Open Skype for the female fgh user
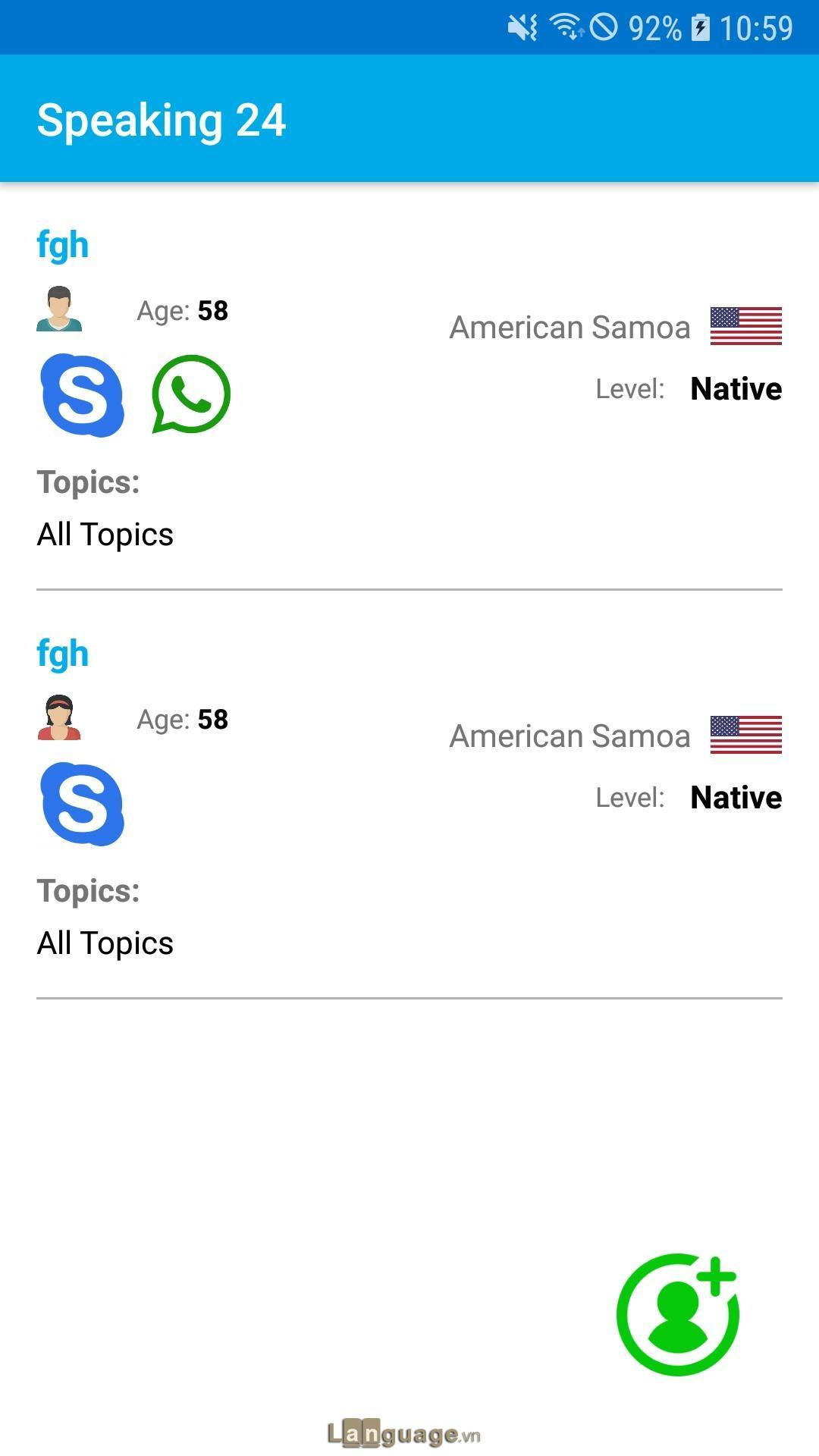This screenshot has width=819, height=1456. click(82, 804)
